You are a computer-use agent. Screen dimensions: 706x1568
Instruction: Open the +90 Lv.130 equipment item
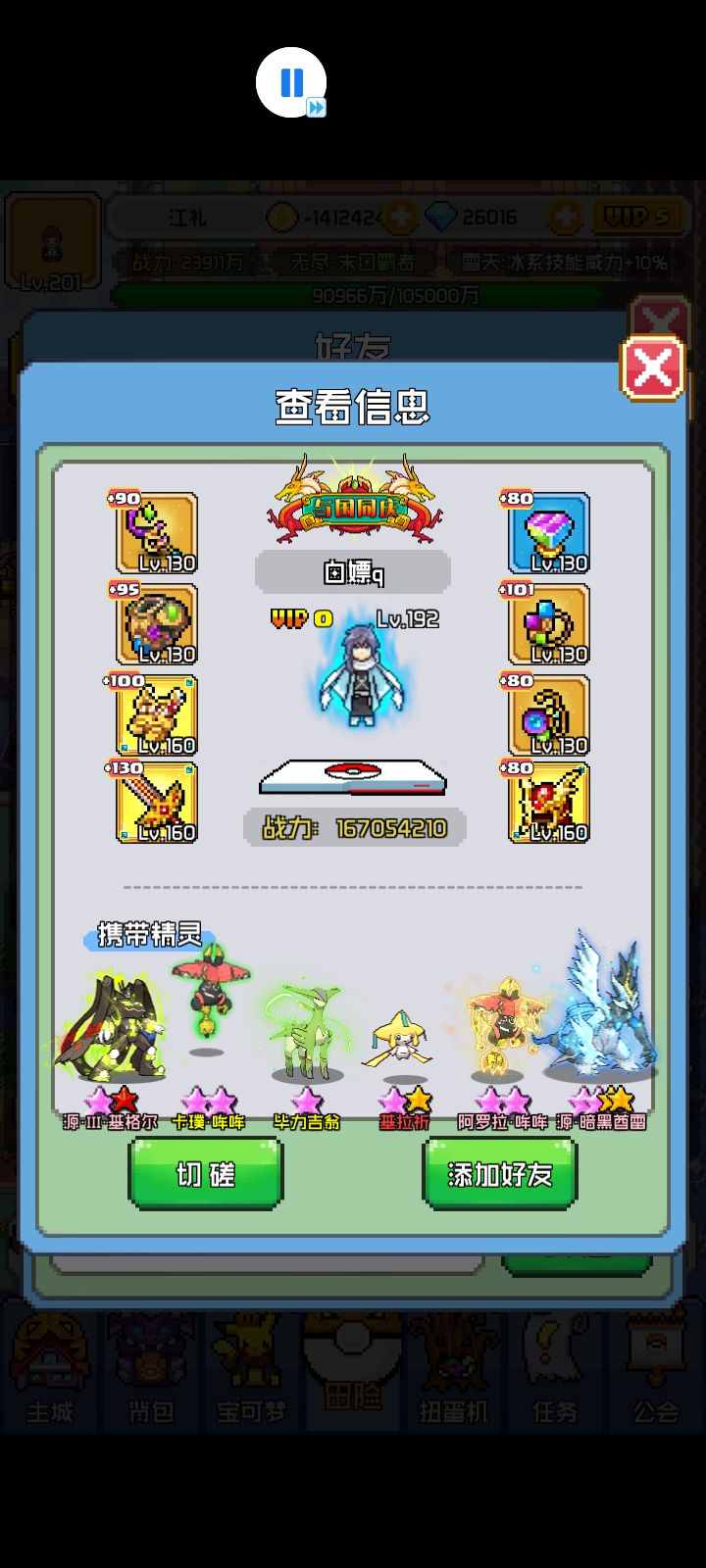click(157, 533)
